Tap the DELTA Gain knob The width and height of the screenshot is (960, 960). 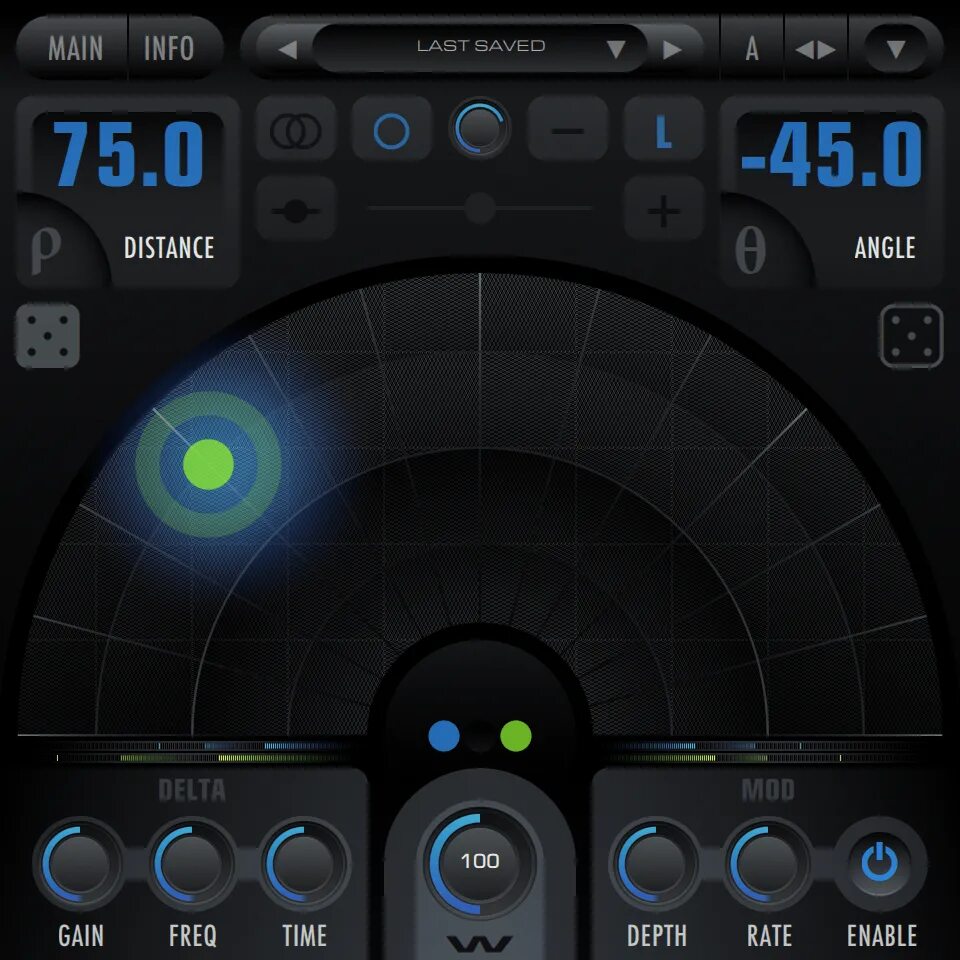(80, 863)
